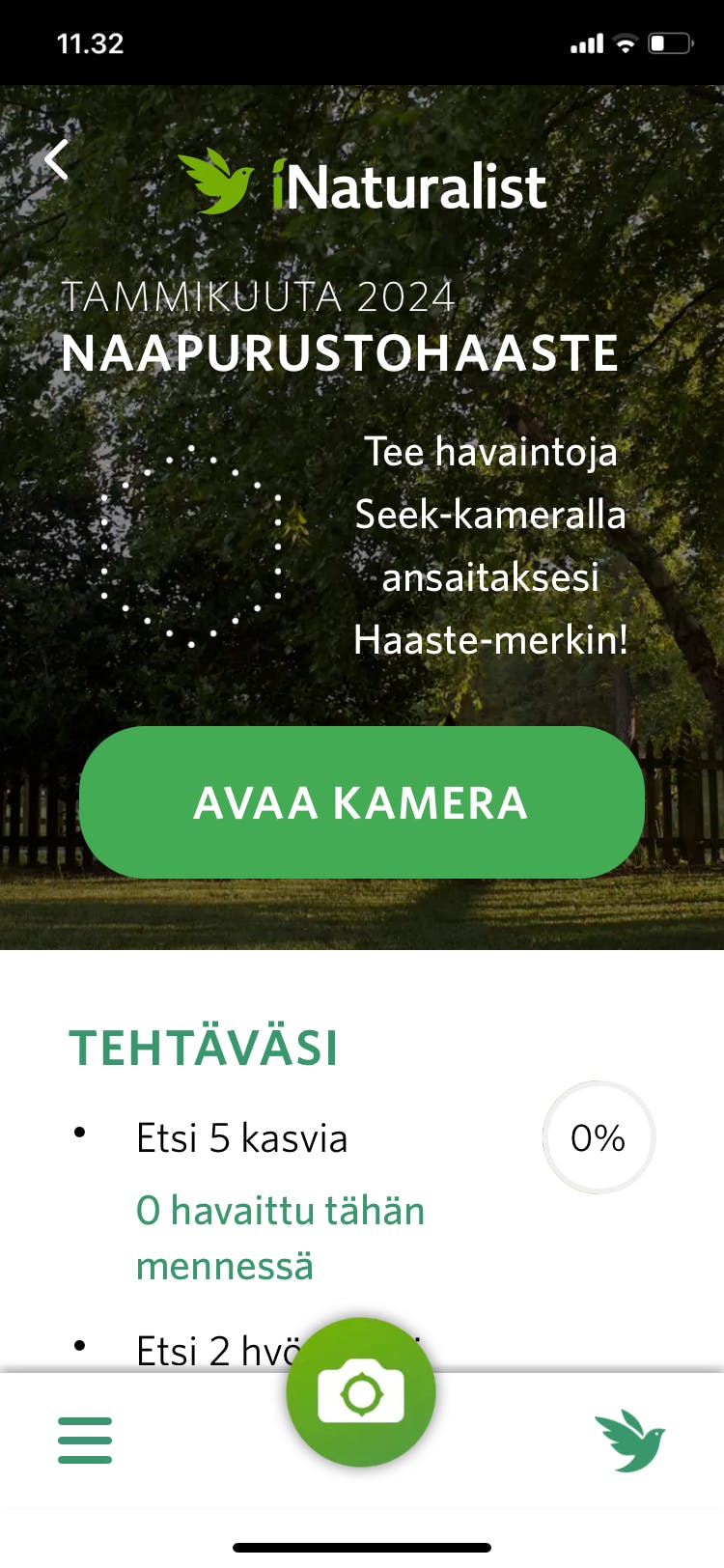Open the green bird icon in the footer

(630, 1441)
